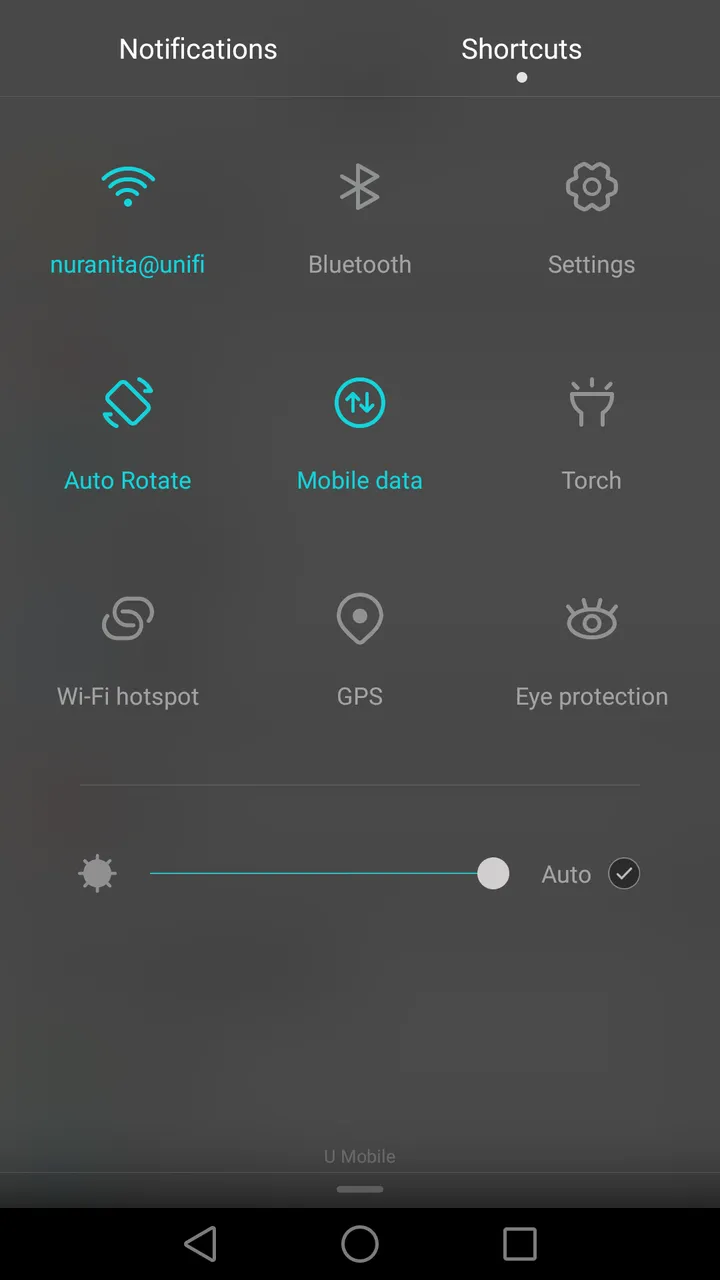Switch to the Notifications tab
The image size is (720, 1280).
198,49
